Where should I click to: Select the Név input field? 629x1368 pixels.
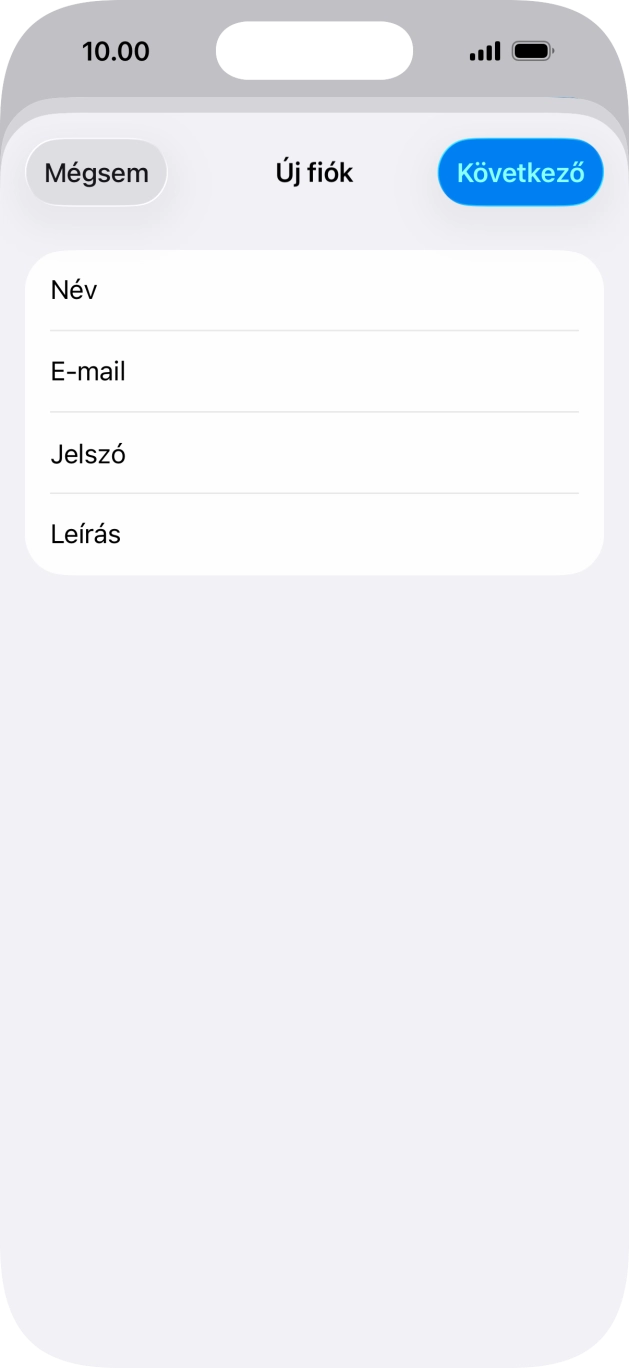point(314,291)
